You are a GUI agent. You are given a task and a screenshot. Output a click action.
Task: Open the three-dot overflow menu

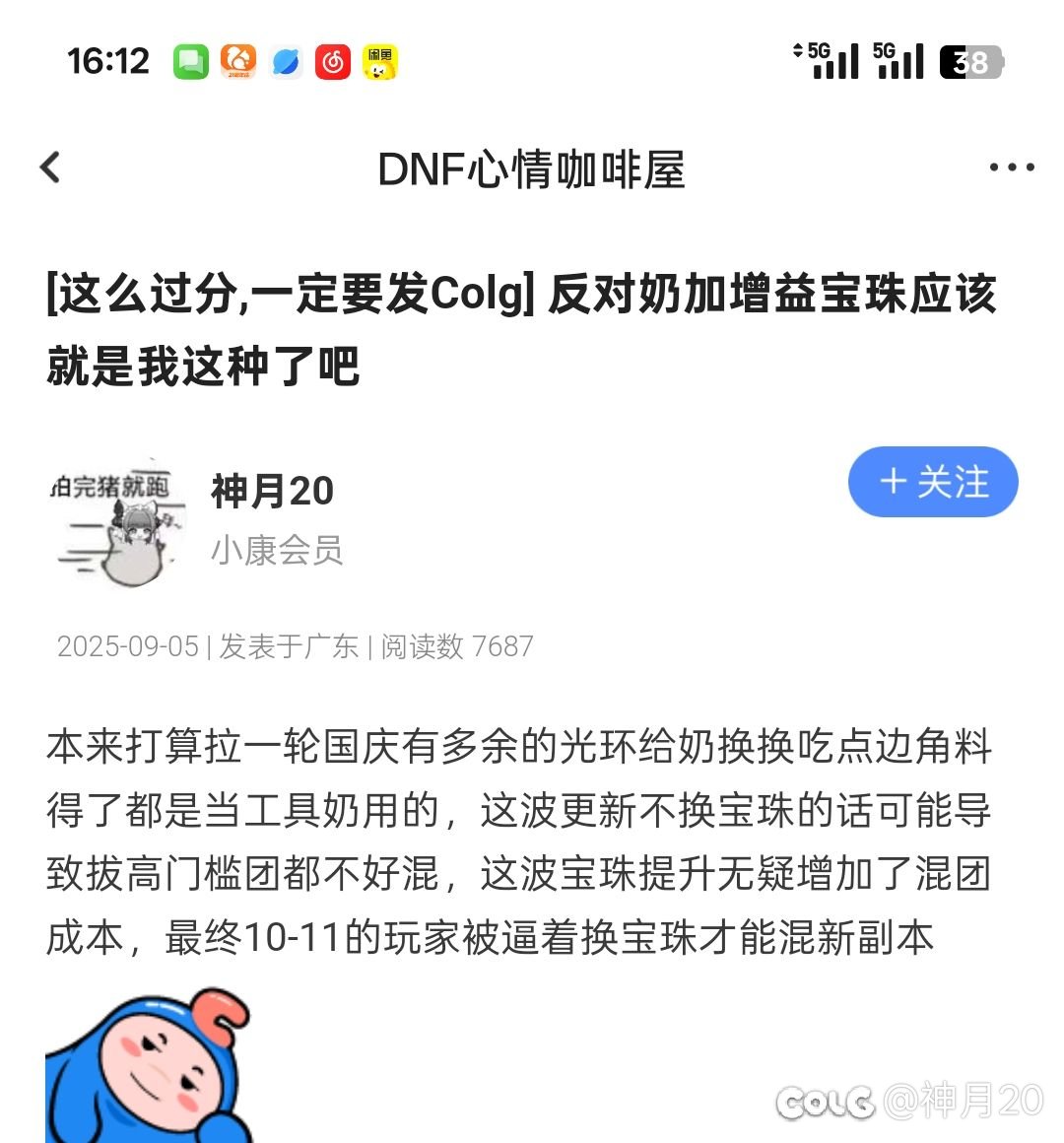point(1011,168)
